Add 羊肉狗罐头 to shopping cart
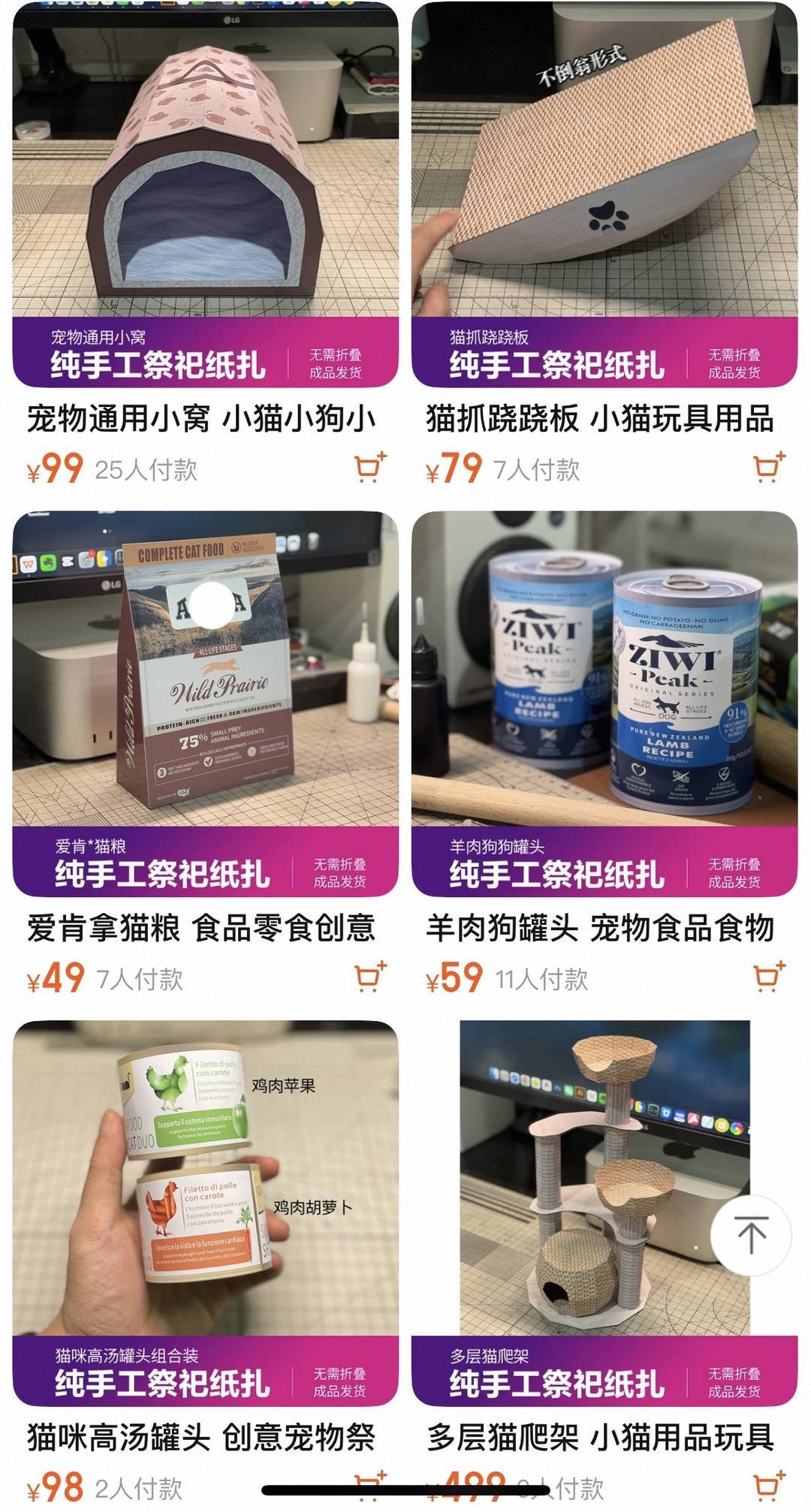 [769, 977]
